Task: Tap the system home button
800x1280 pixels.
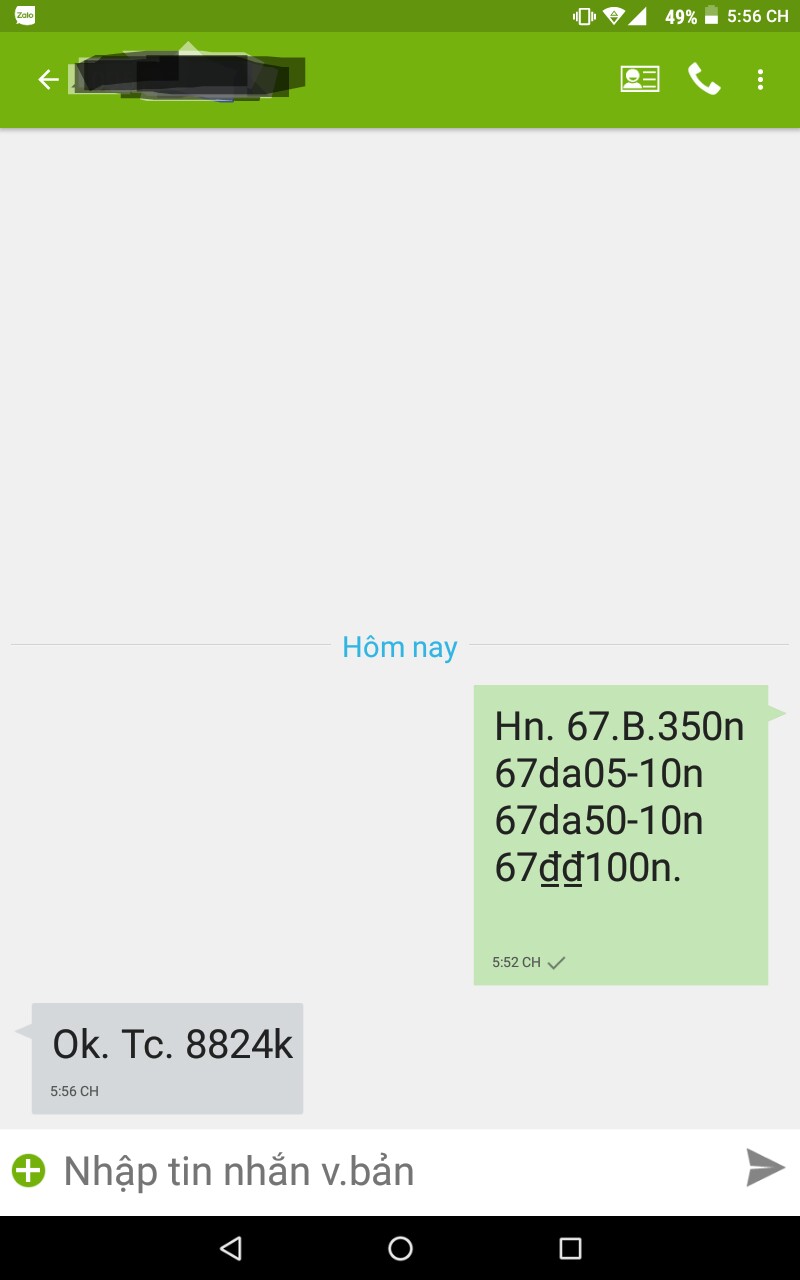Action: (400, 1248)
